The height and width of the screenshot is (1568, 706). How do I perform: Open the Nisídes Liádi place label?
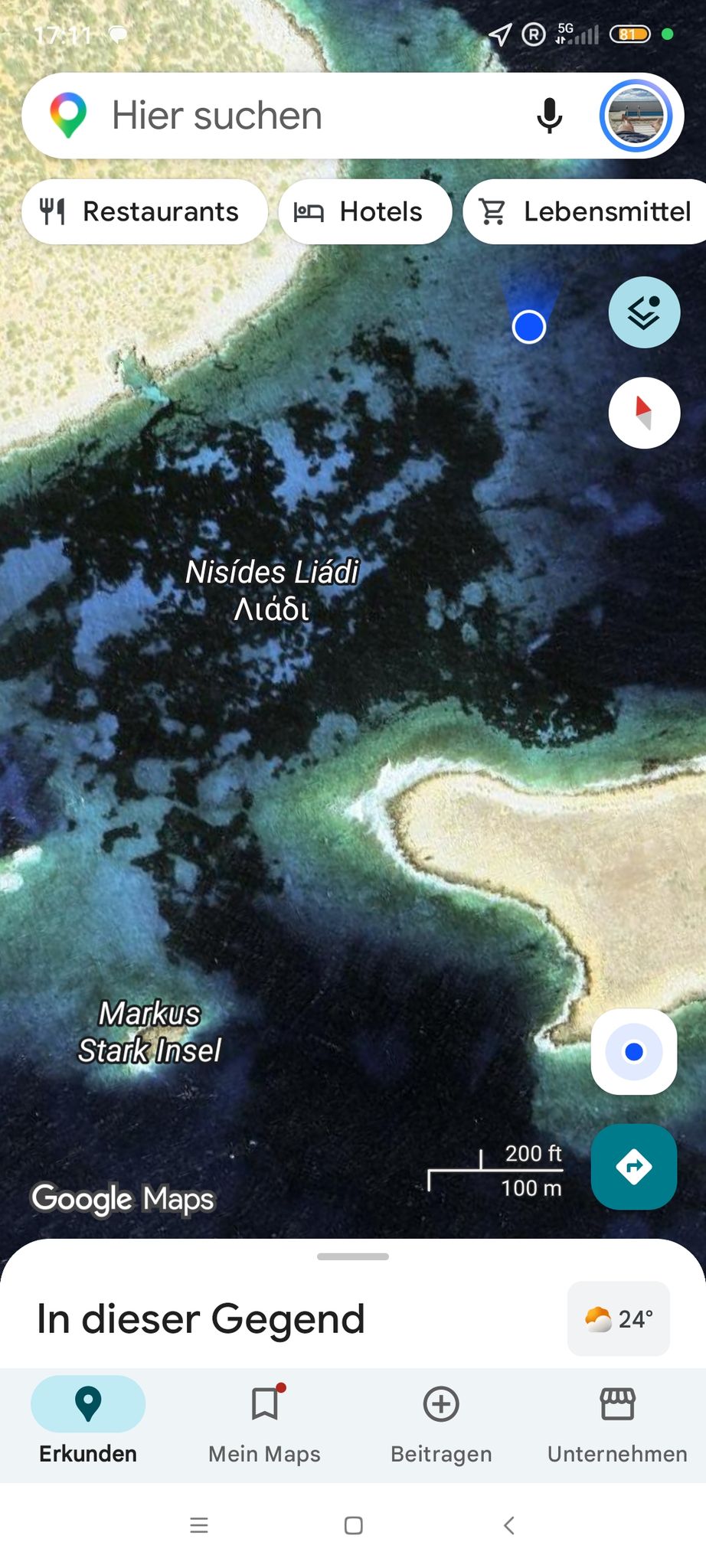pyautogui.click(x=272, y=590)
